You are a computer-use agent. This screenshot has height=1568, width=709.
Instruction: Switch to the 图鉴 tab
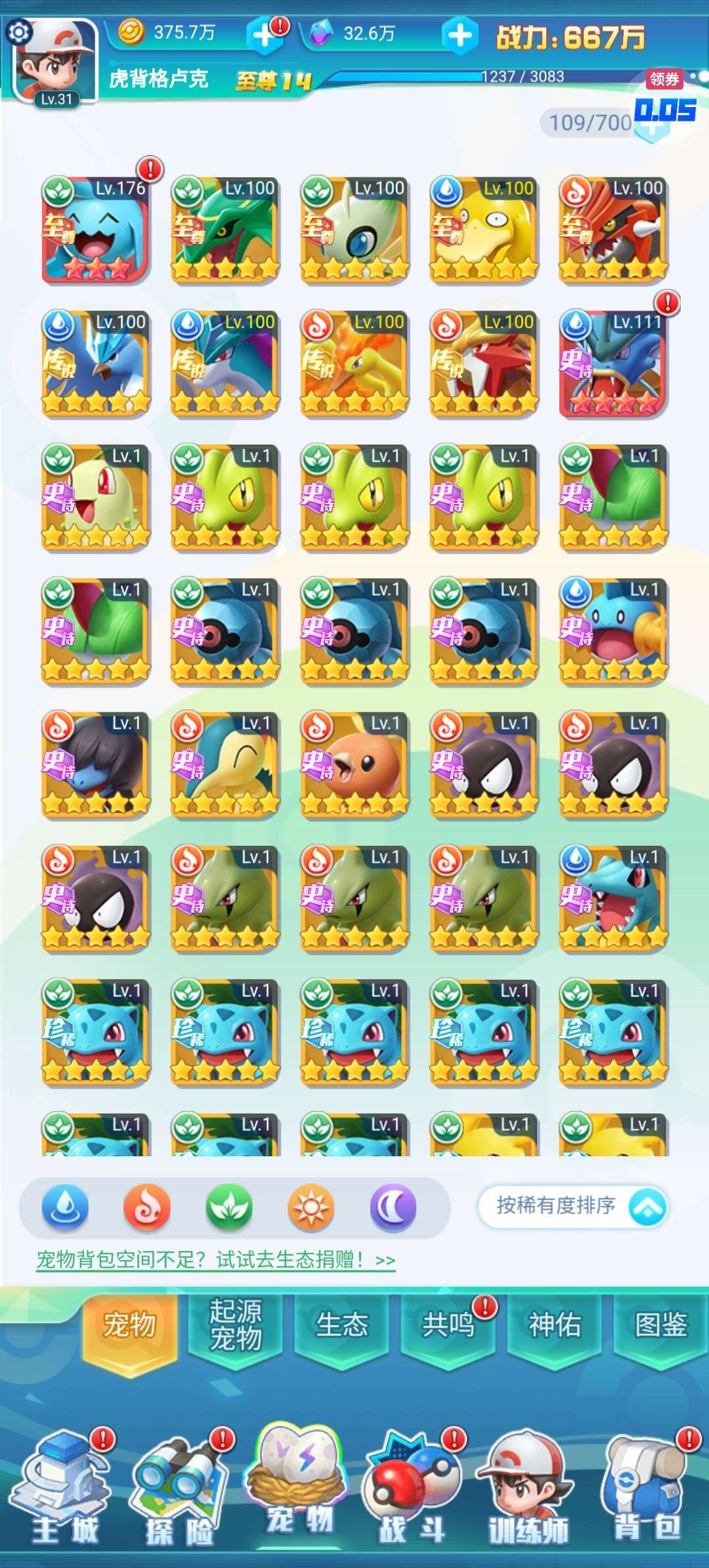coord(660,1325)
